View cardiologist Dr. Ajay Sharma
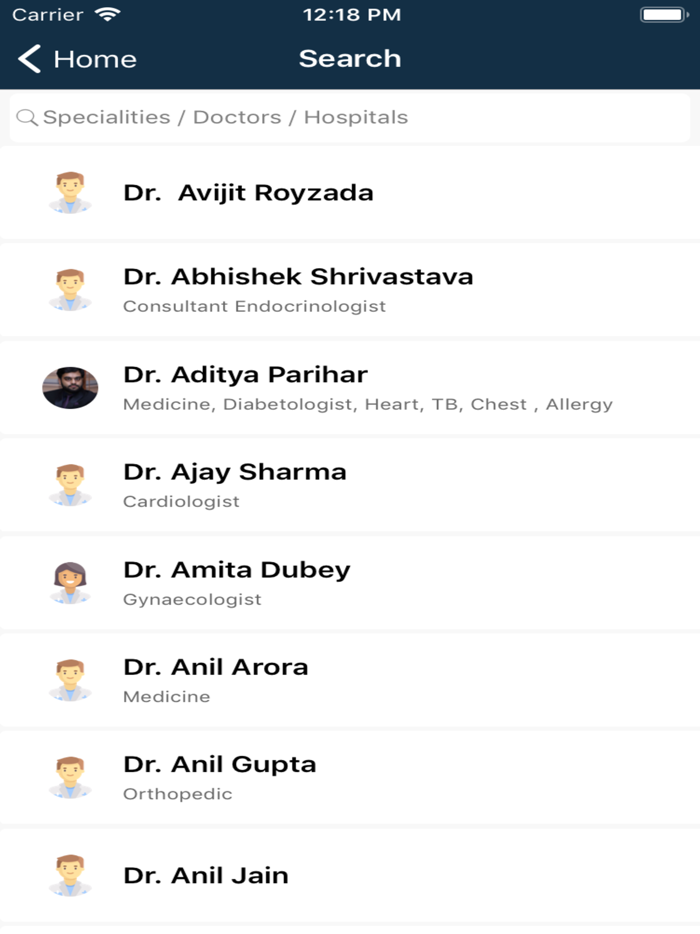700x934 pixels. (350, 484)
